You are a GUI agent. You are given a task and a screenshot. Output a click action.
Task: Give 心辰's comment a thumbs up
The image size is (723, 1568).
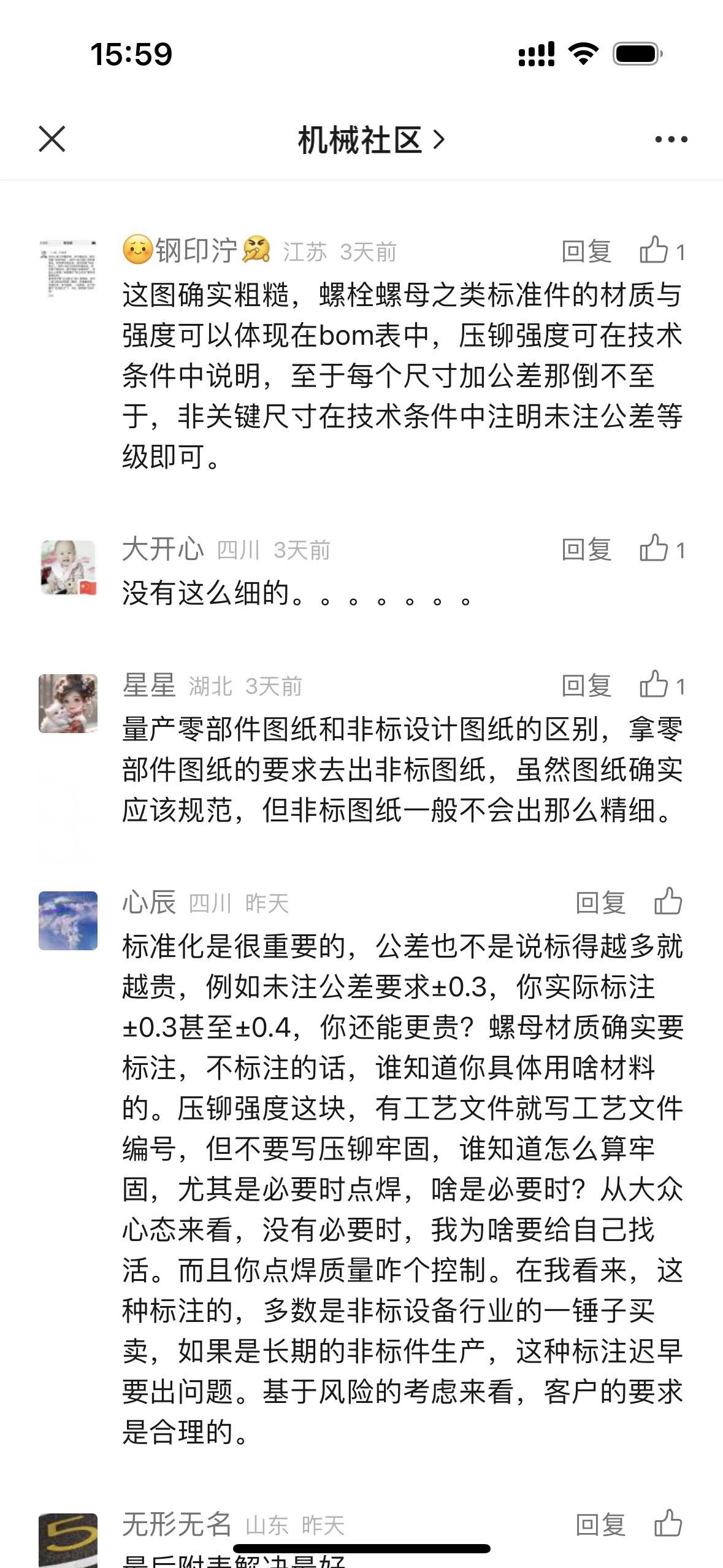coord(668,902)
